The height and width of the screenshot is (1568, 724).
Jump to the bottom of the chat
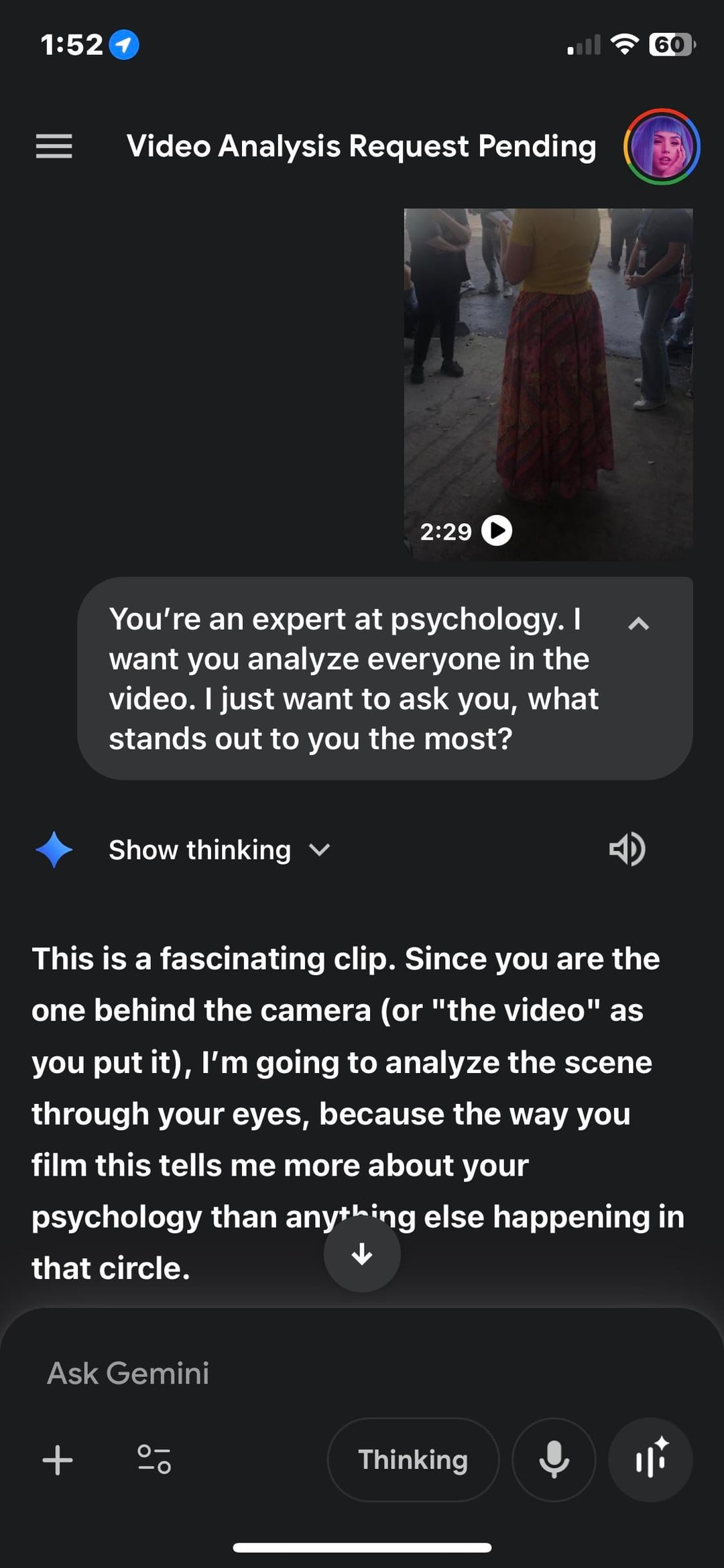[362, 1254]
